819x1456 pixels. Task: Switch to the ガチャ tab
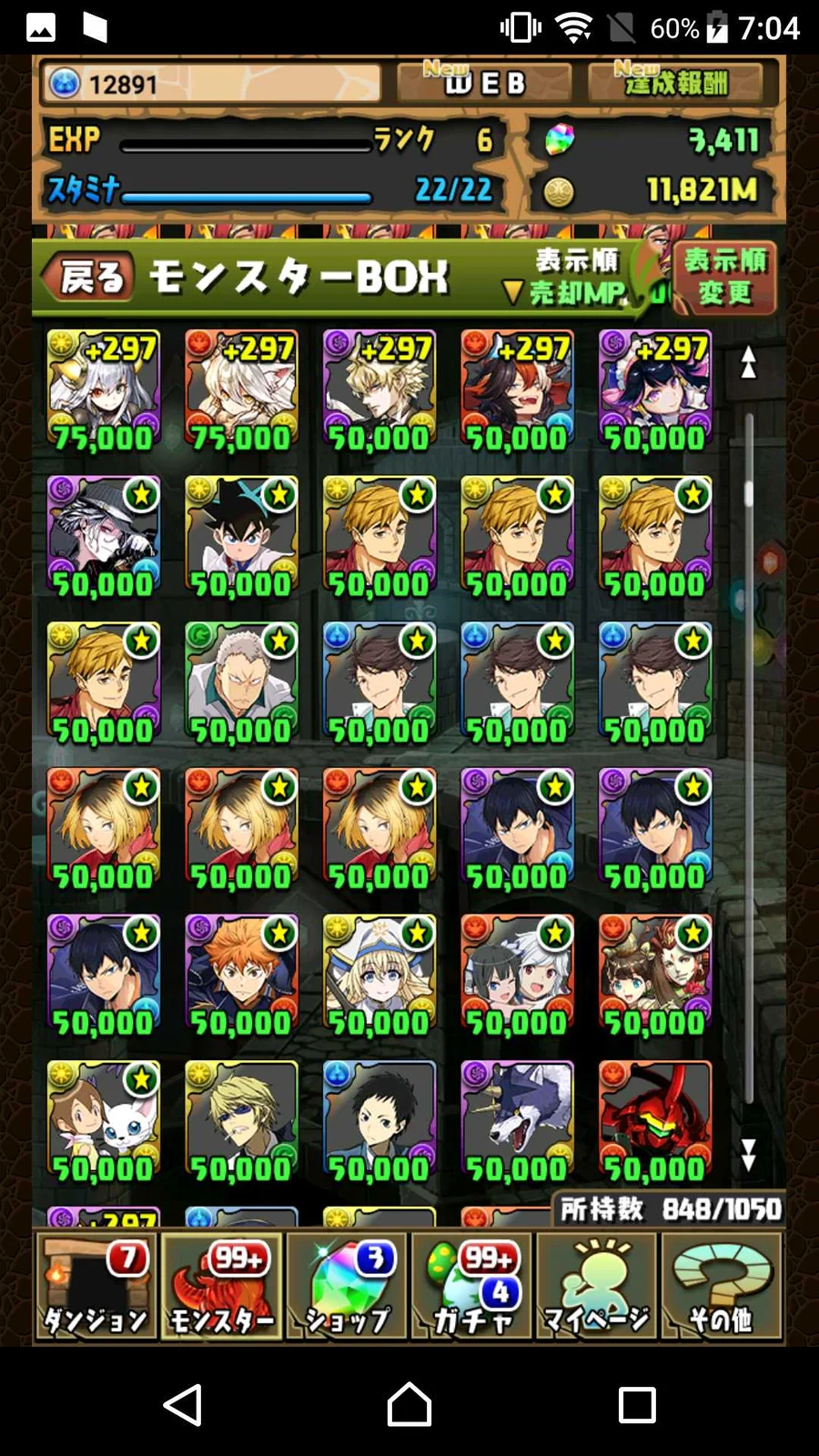click(472, 1287)
